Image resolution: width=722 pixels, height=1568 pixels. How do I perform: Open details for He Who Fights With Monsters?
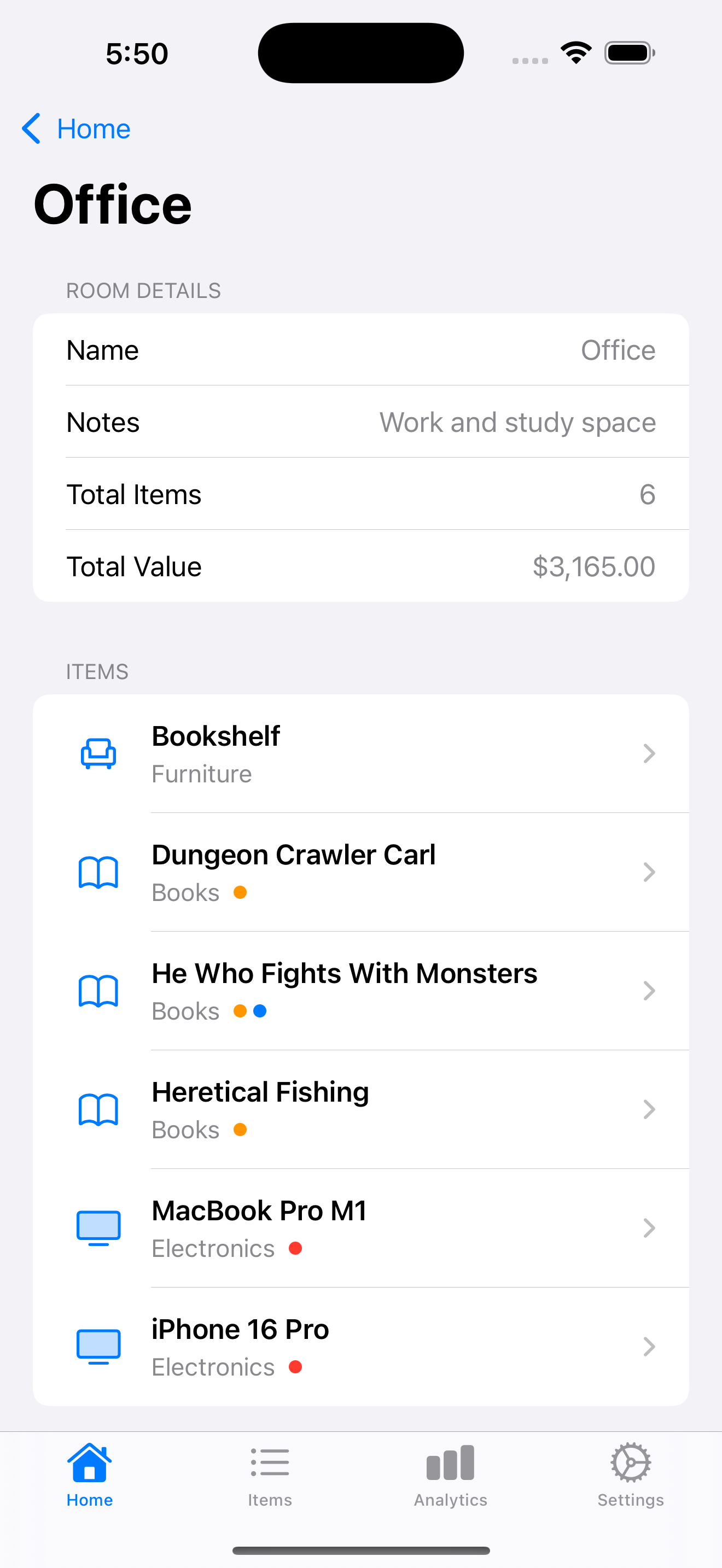[x=650, y=990]
